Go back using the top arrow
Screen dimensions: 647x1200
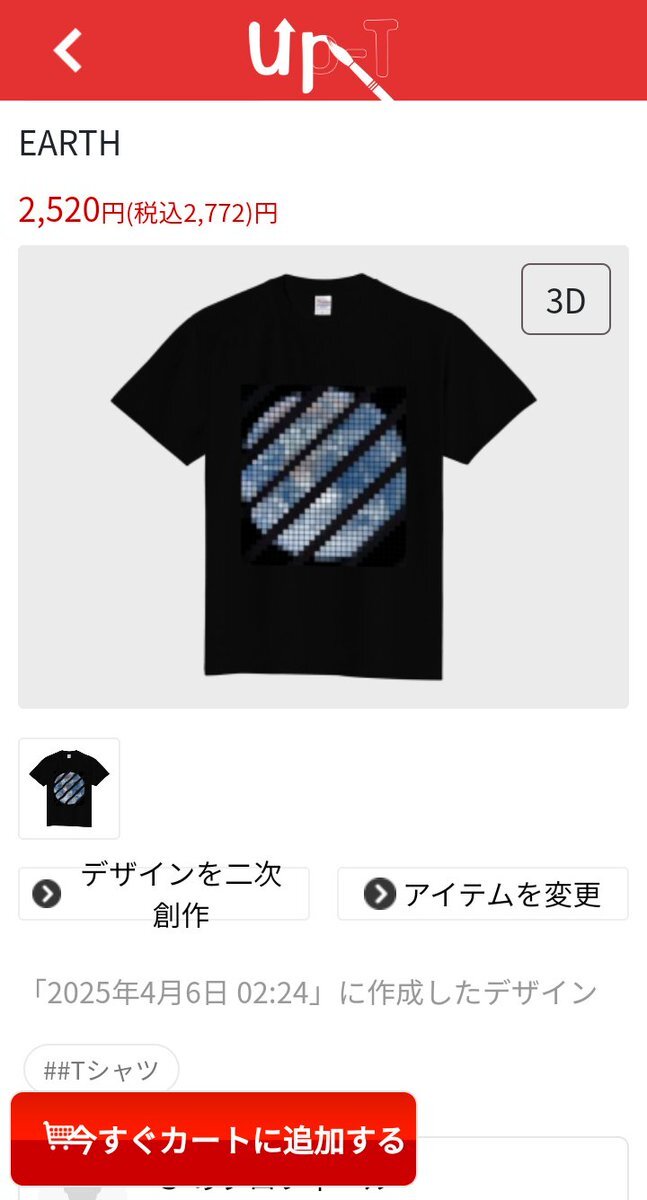coord(68,49)
